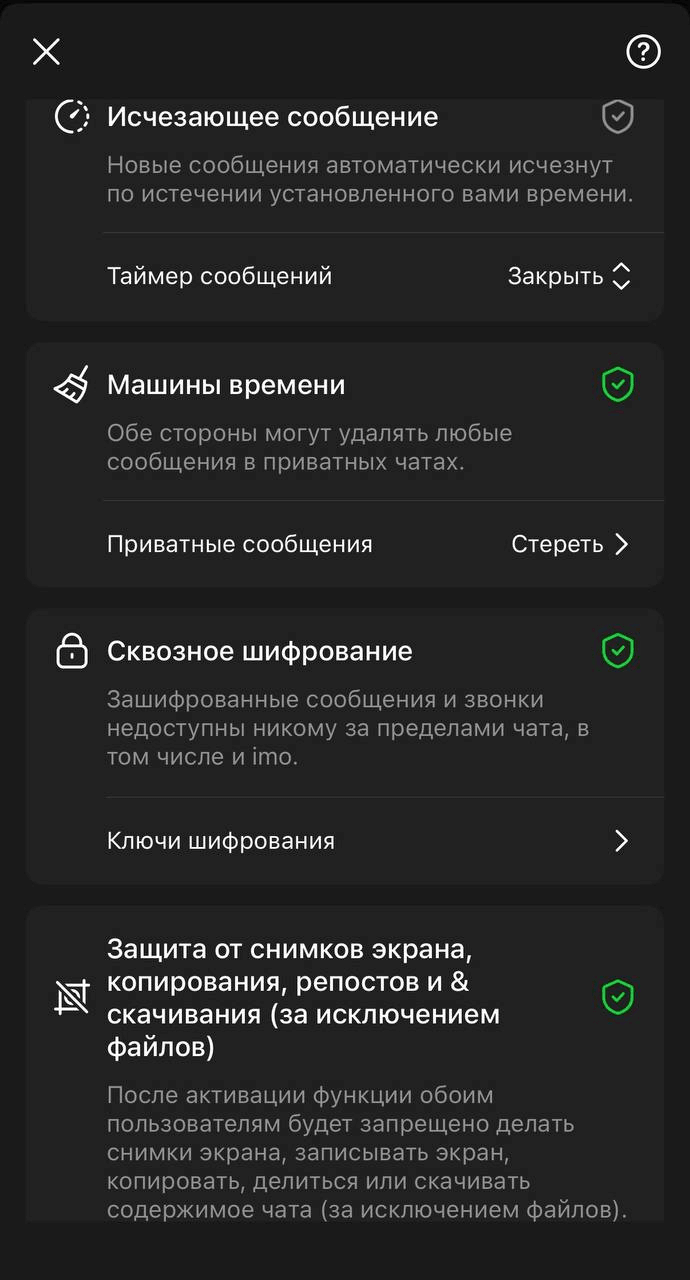Toggle the screenshot protection shield

point(618,997)
